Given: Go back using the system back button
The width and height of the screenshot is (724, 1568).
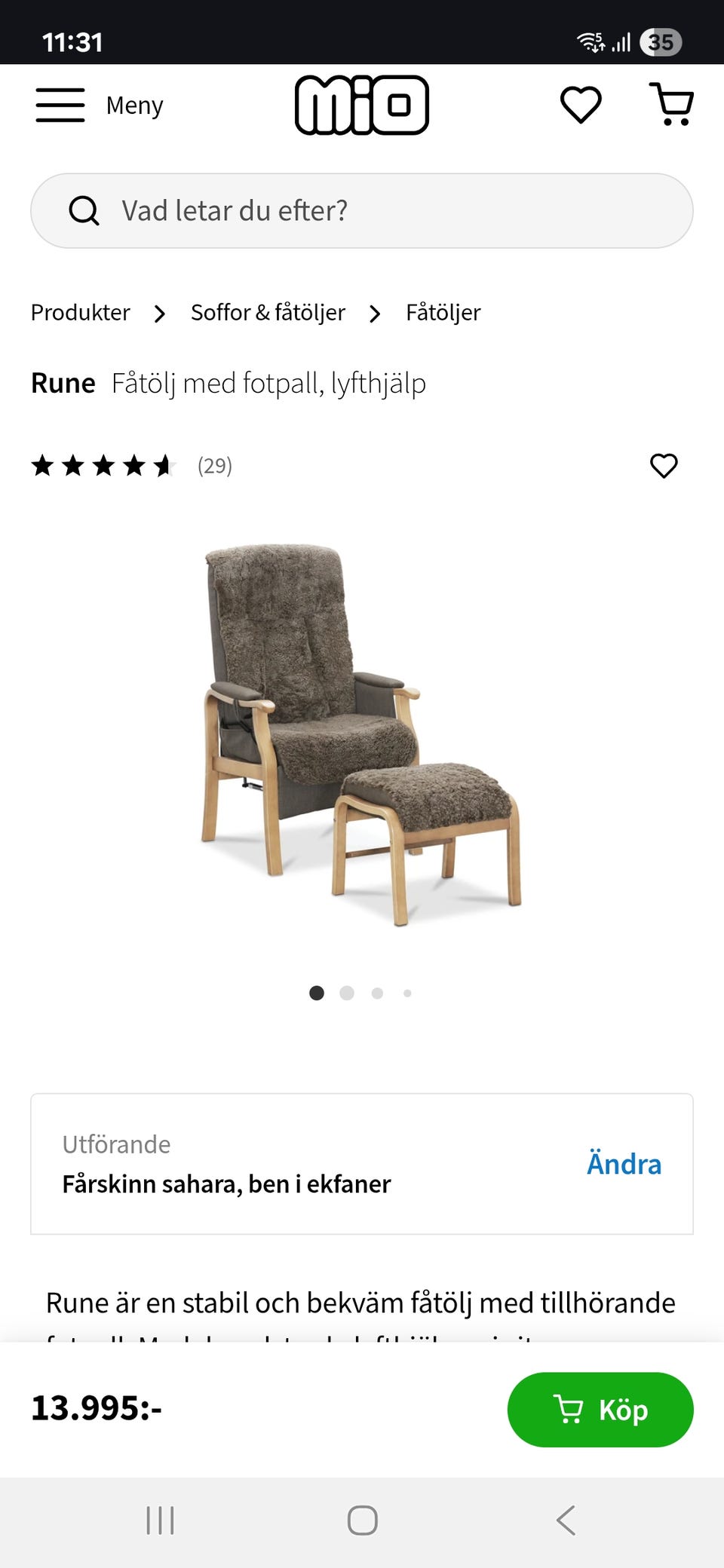Looking at the screenshot, I should click(566, 1520).
